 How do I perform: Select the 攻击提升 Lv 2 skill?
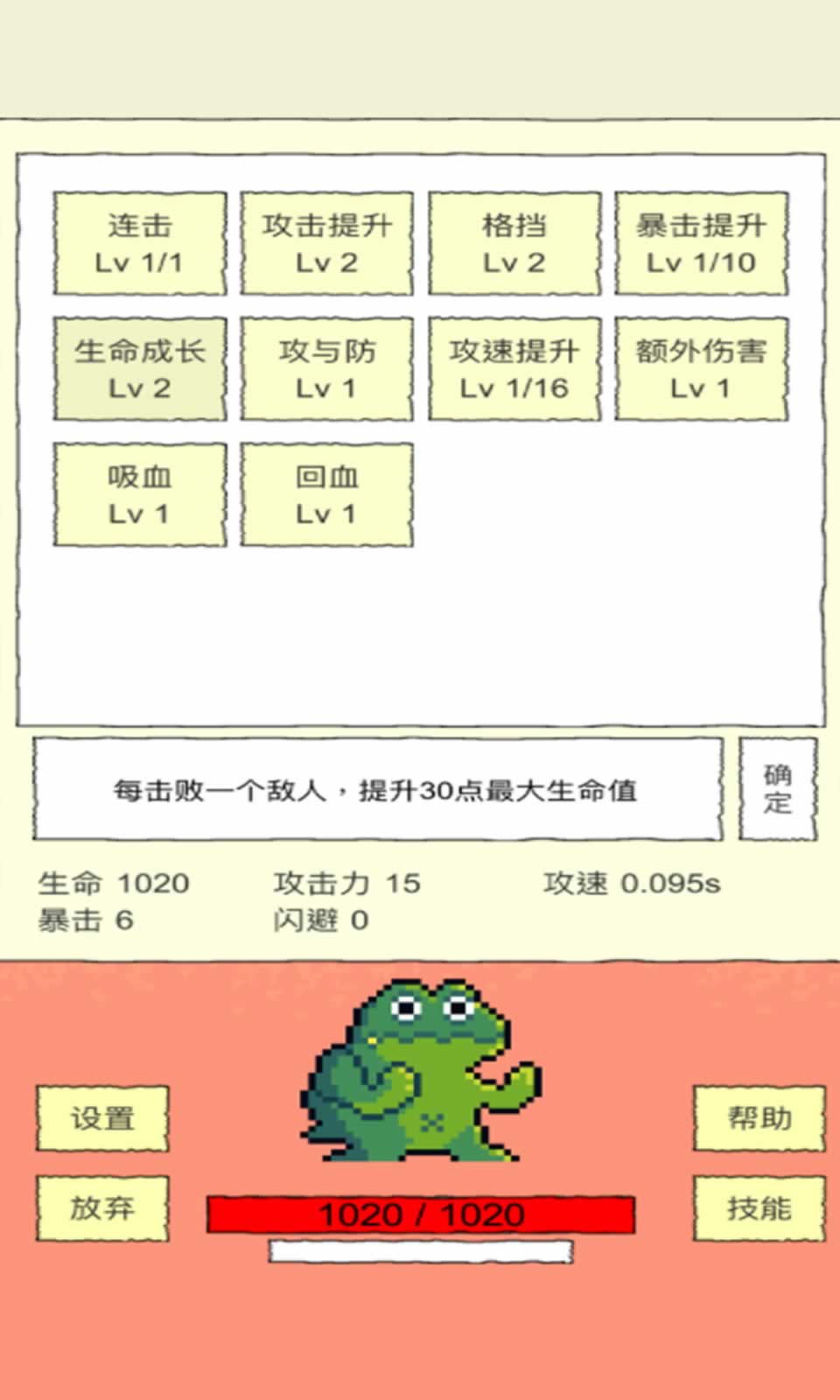pyautogui.click(x=326, y=243)
